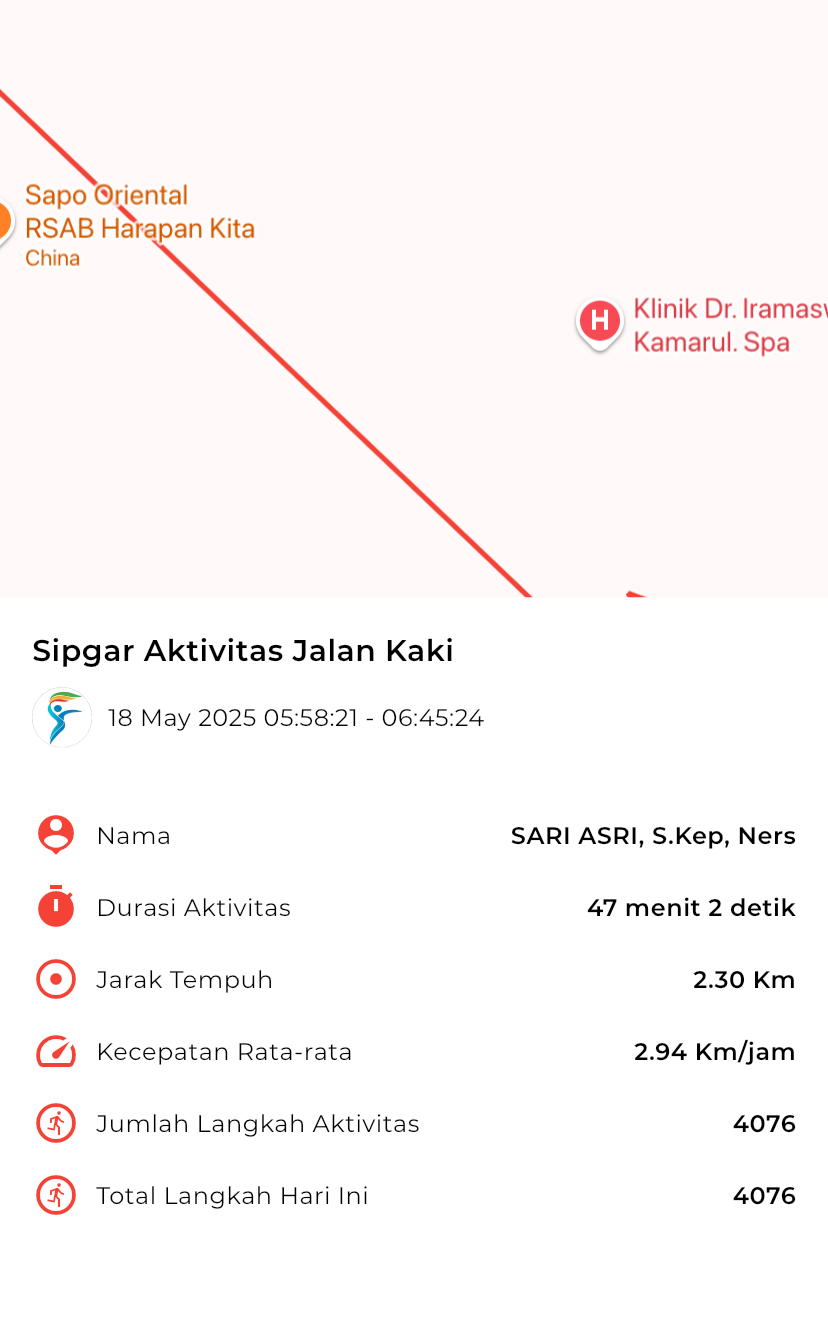Viewport: 828px width, 1328px height.
Task: Select the Sapo Oriental RSAB Harapan Kita place marker
Action: (x=4, y=222)
